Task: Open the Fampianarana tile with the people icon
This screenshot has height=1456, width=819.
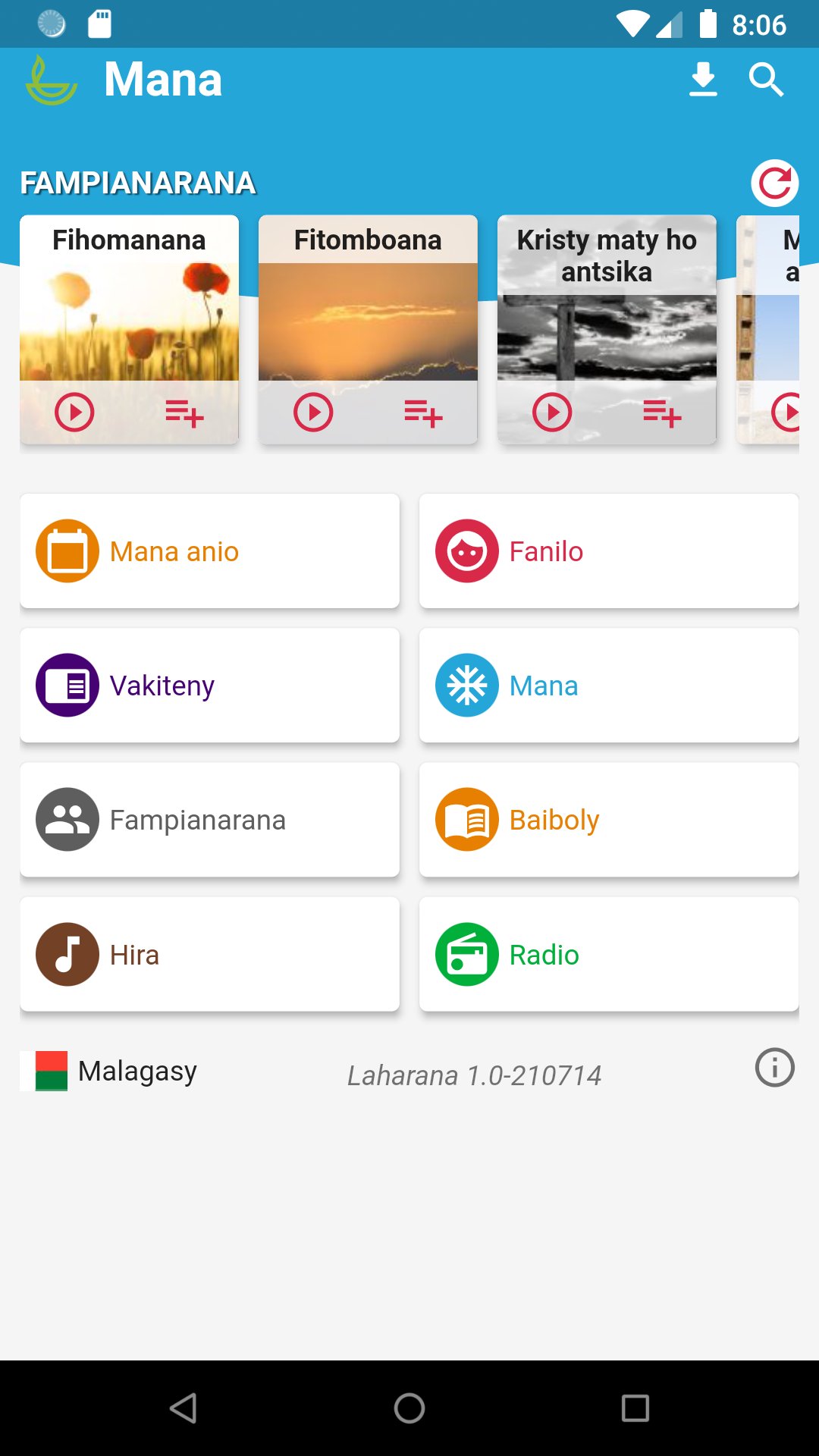Action: point(210,820)
